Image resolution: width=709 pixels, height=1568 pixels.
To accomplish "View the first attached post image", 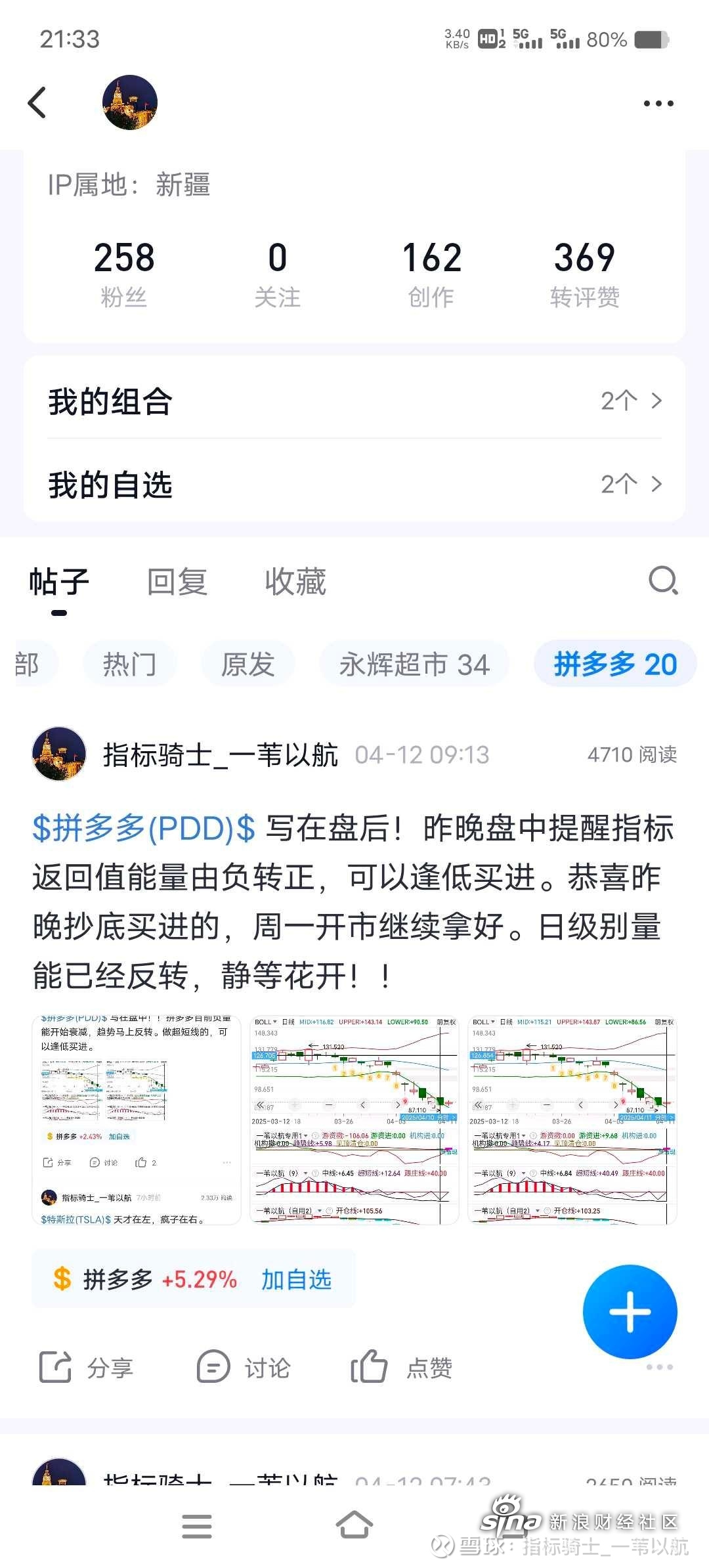I will pyautogui.click(x=137, y=1120).
